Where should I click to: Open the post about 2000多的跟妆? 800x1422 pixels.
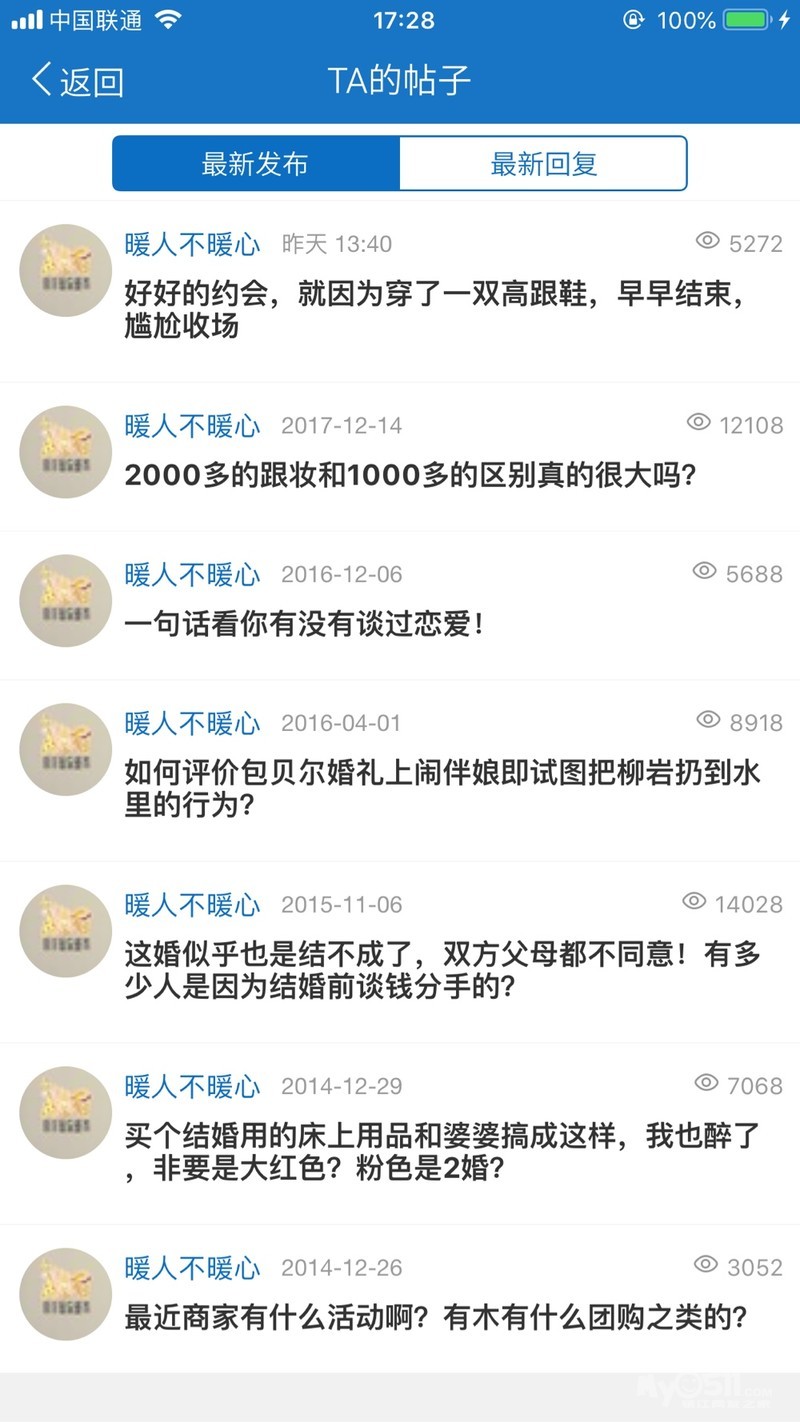pyautogui.click(x=410, y=475)
